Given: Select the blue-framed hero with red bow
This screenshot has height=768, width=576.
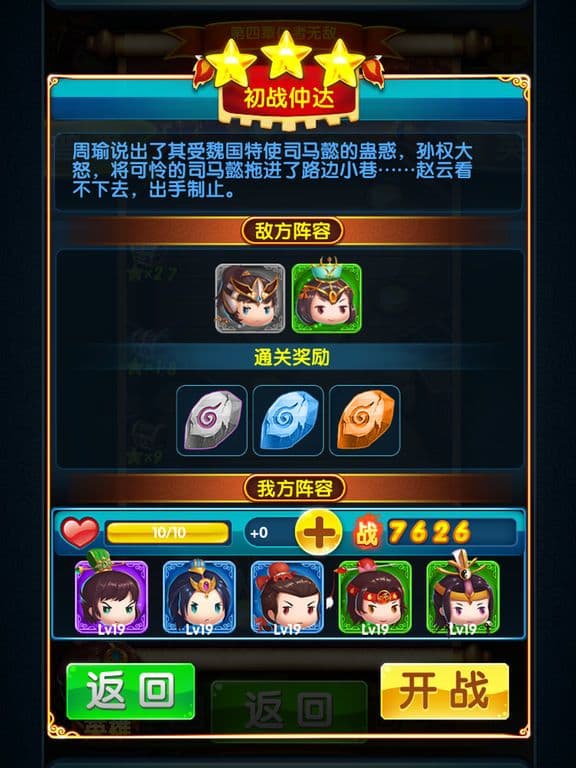Looking at the screenshot, I should click(x=287, y=596).
